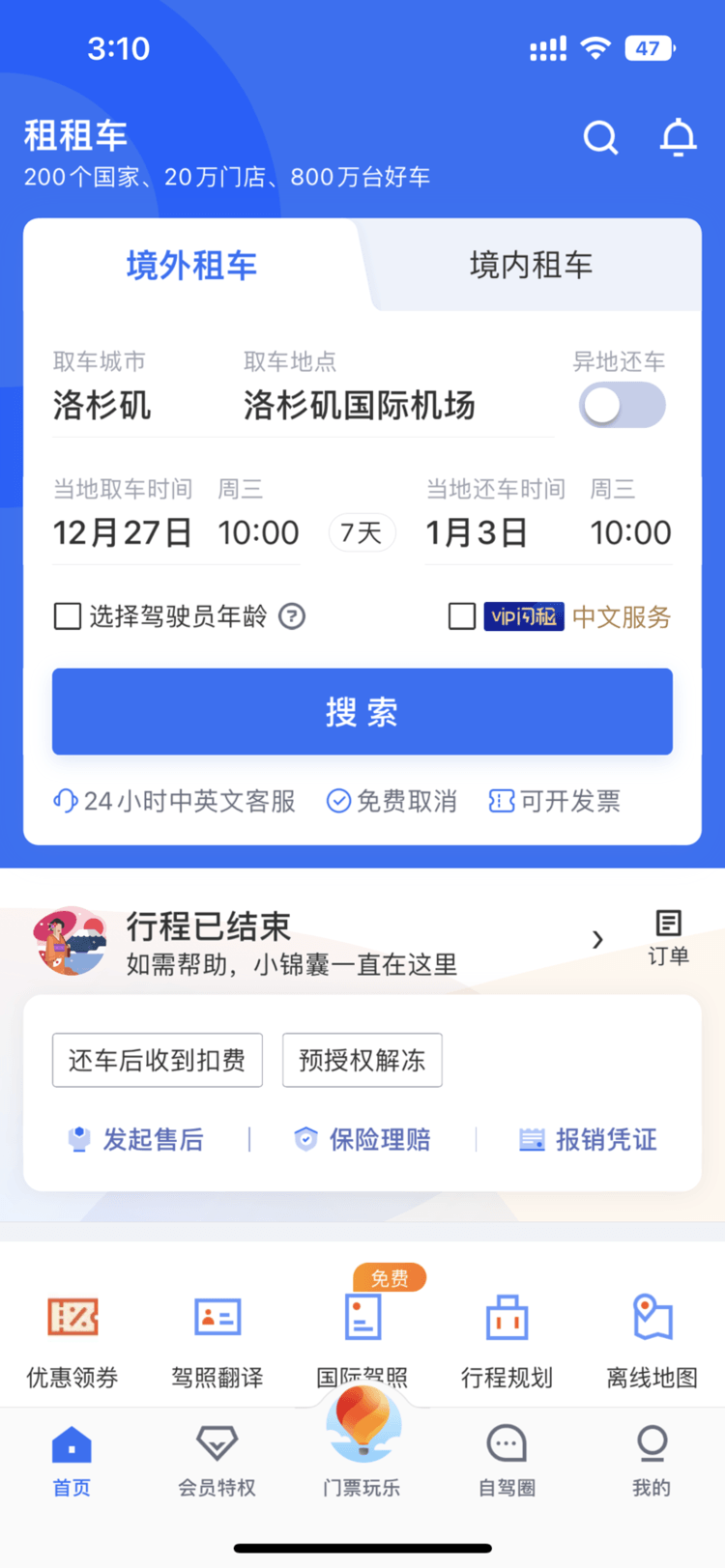Enable the 异地还车 toggle
Screen dimensions: 725x1568
pos(622,405)
